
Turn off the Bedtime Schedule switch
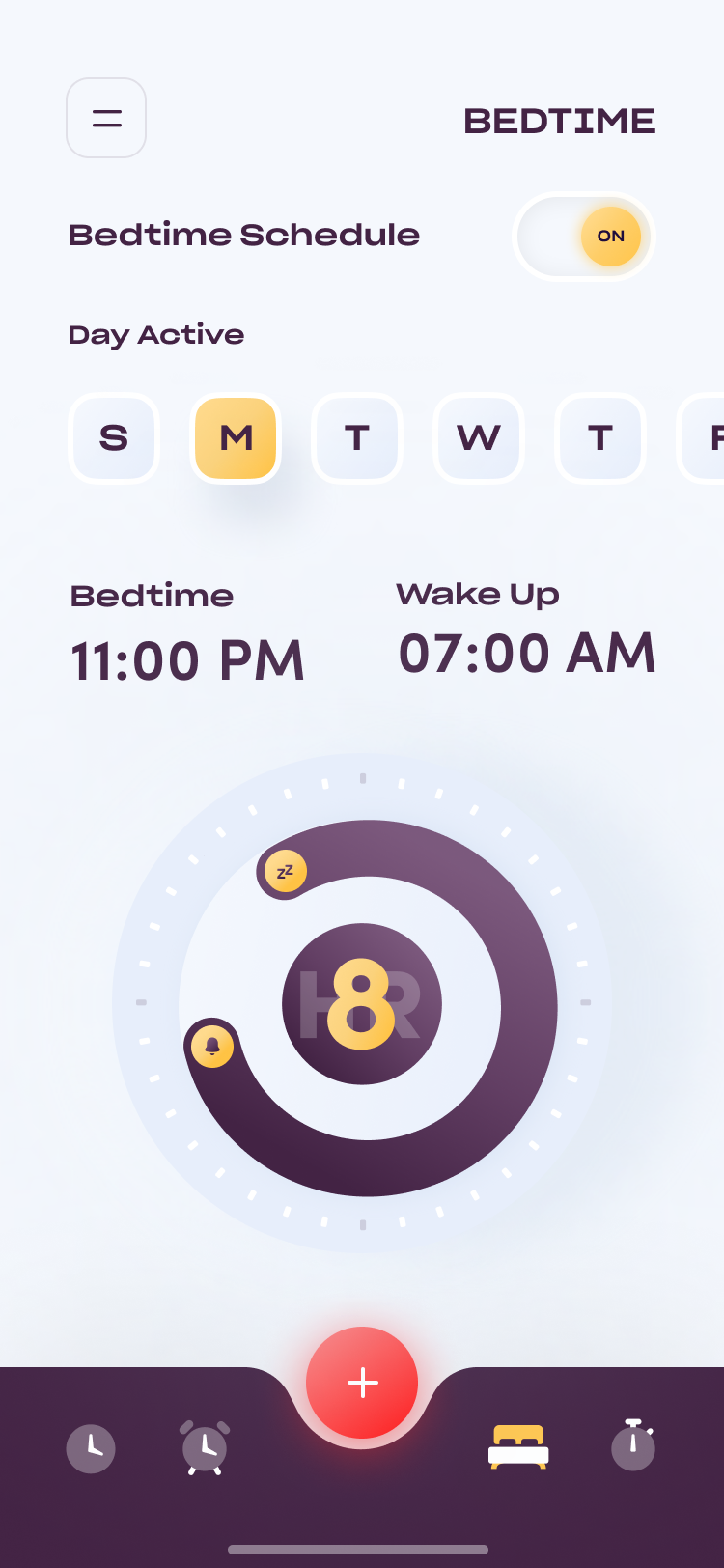[x=583, y=236]
